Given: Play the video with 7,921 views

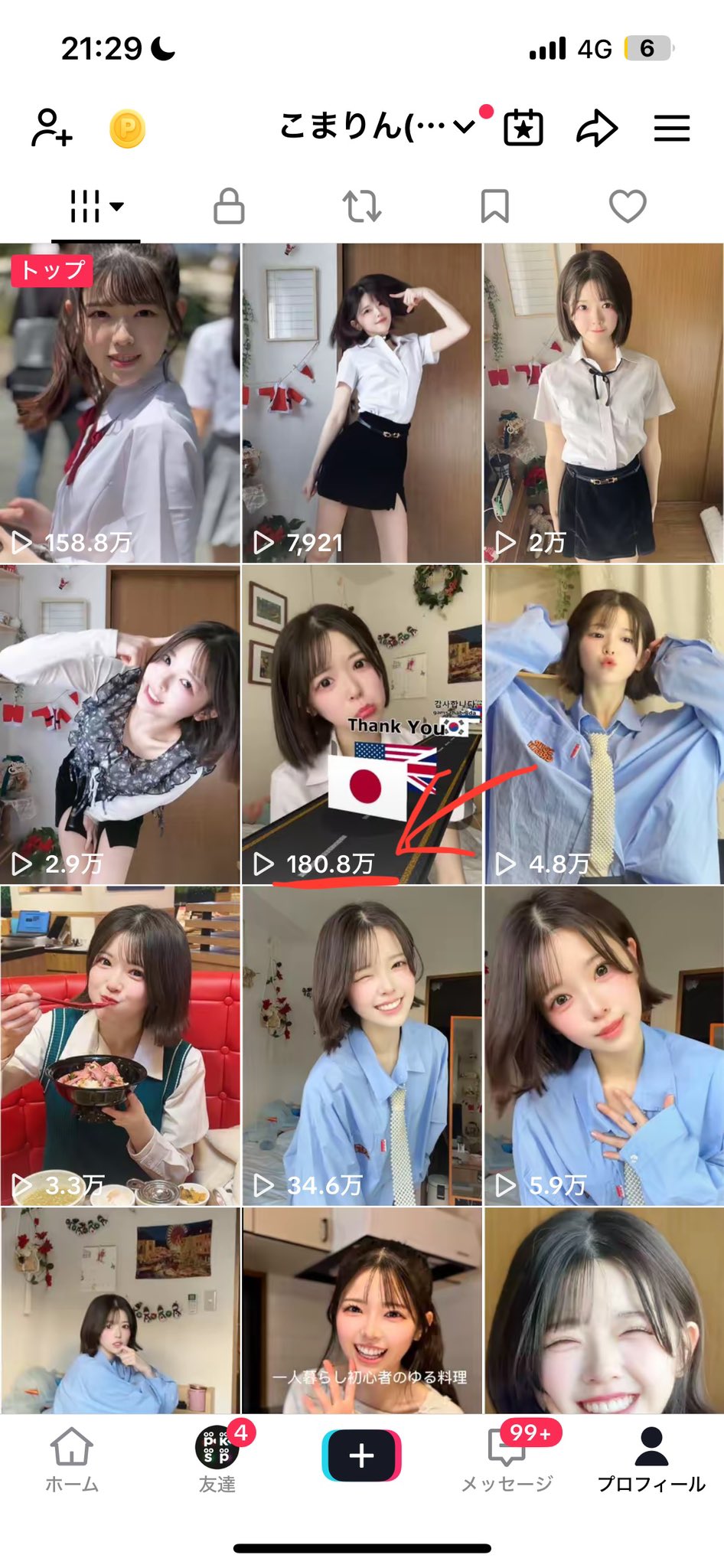Looking at the screenshot, I should (x=362, y=403).
